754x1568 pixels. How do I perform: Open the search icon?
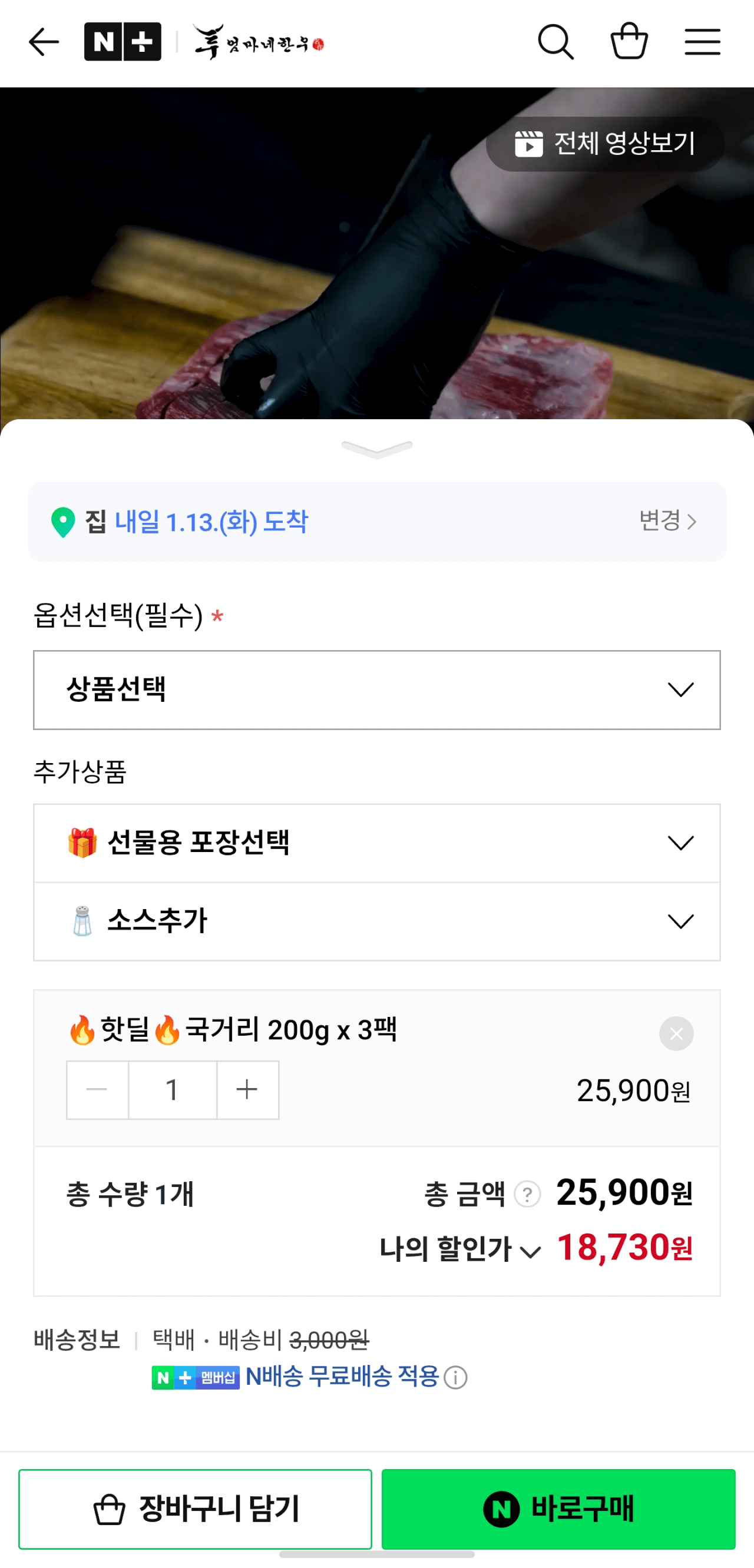(556, 41)
